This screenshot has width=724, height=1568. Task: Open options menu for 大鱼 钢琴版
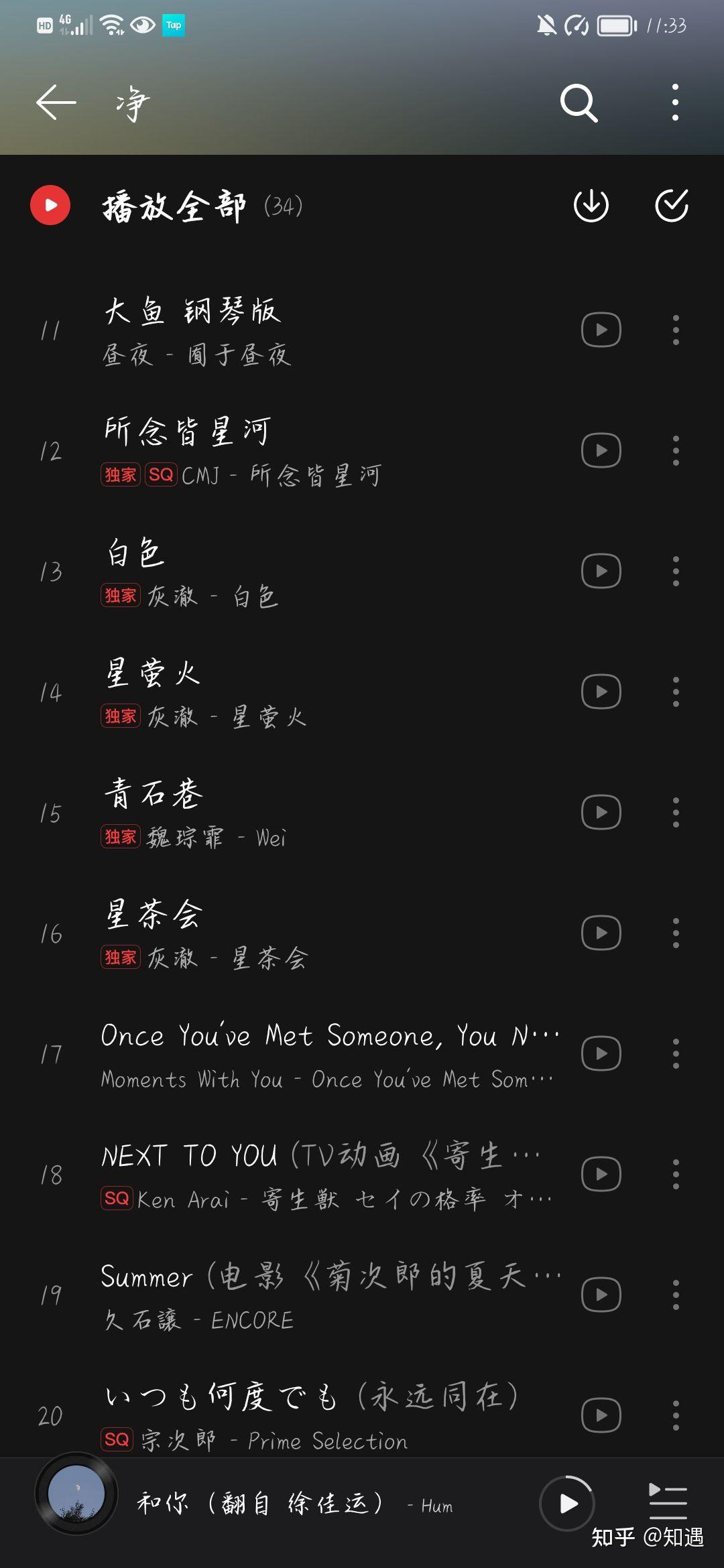pos(676,330)
